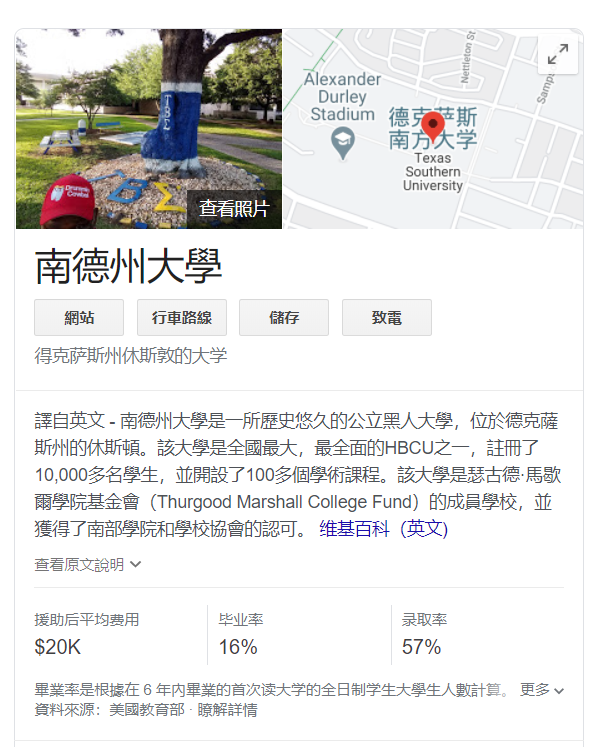Open the Texas Southern University map
The image size is (600, 747).
pyautogui.click(x=433, y=129)
